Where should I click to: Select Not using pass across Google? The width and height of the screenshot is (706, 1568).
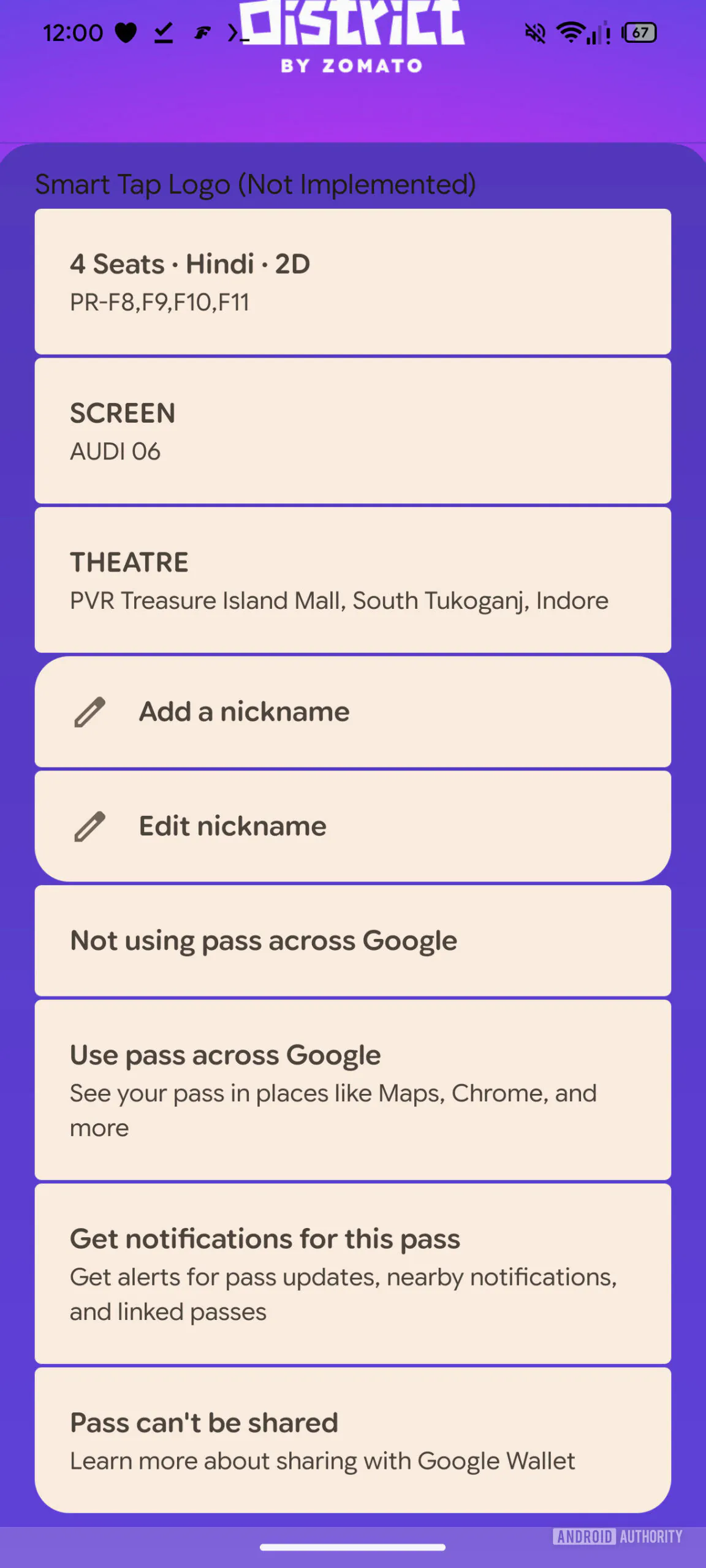click(352, 941)
